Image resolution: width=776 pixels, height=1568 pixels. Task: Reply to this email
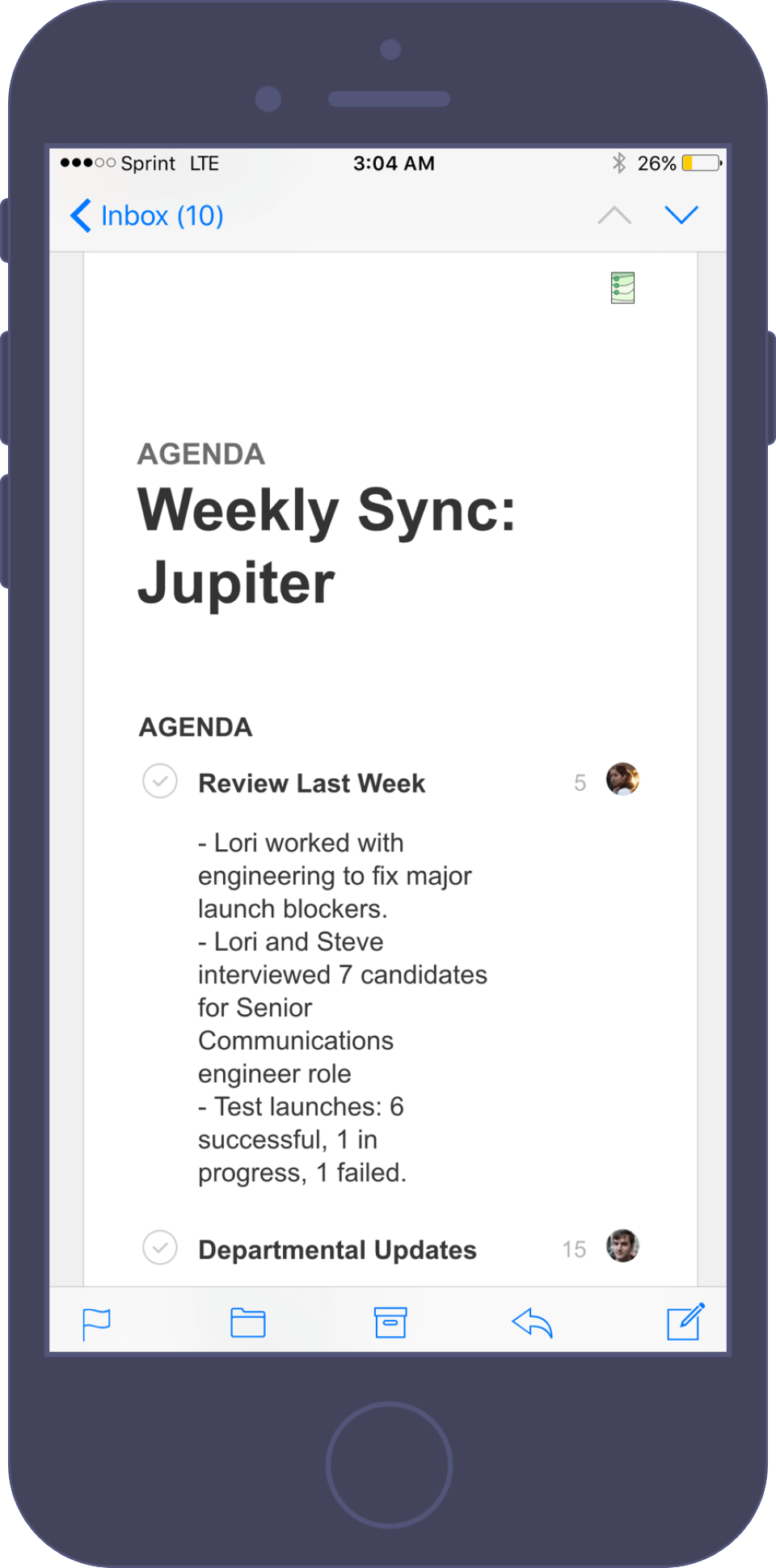[533, 1323]
